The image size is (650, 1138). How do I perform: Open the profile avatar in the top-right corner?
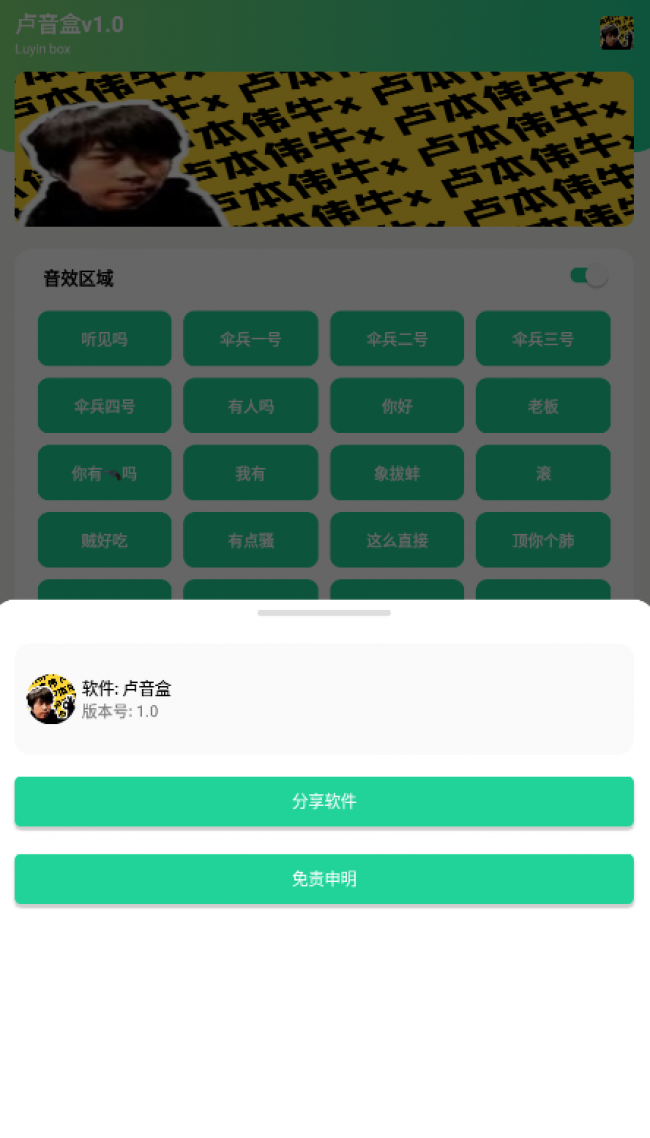click(x=617, y=33)
